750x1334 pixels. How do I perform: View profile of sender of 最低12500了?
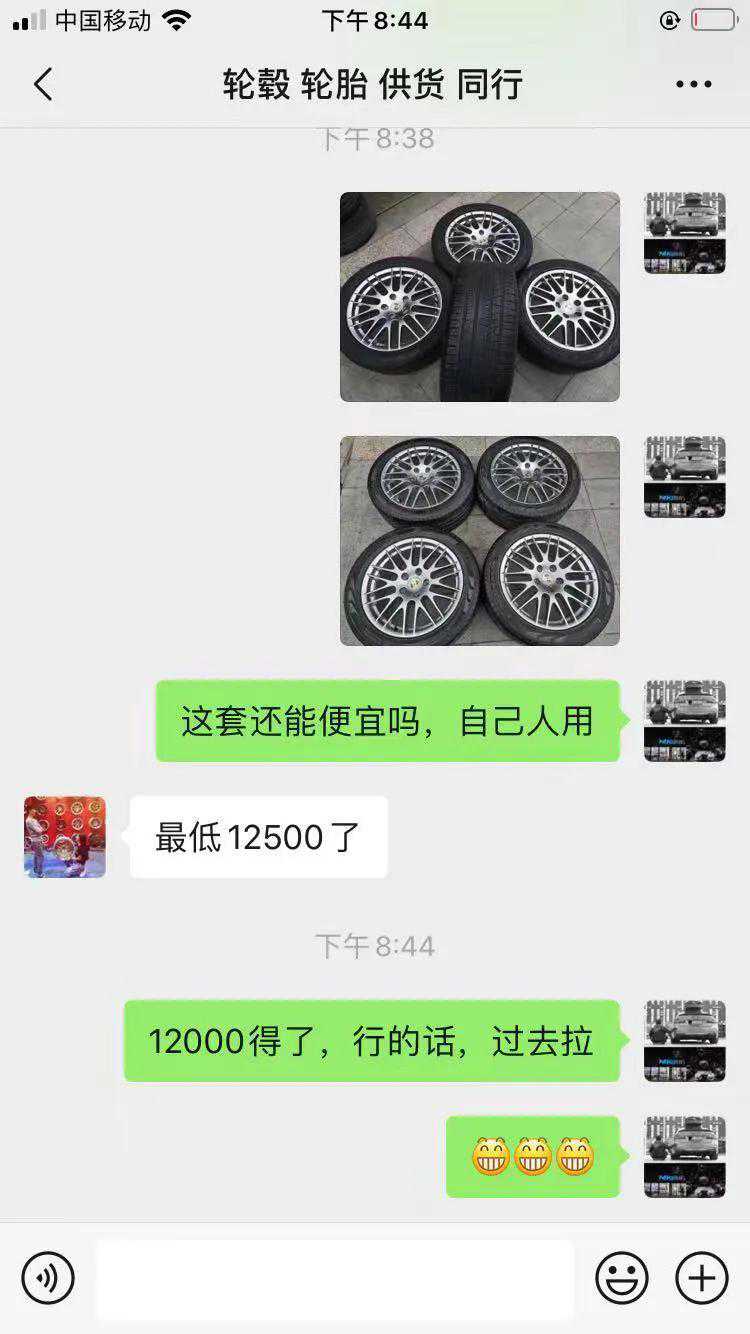point(65,837)
